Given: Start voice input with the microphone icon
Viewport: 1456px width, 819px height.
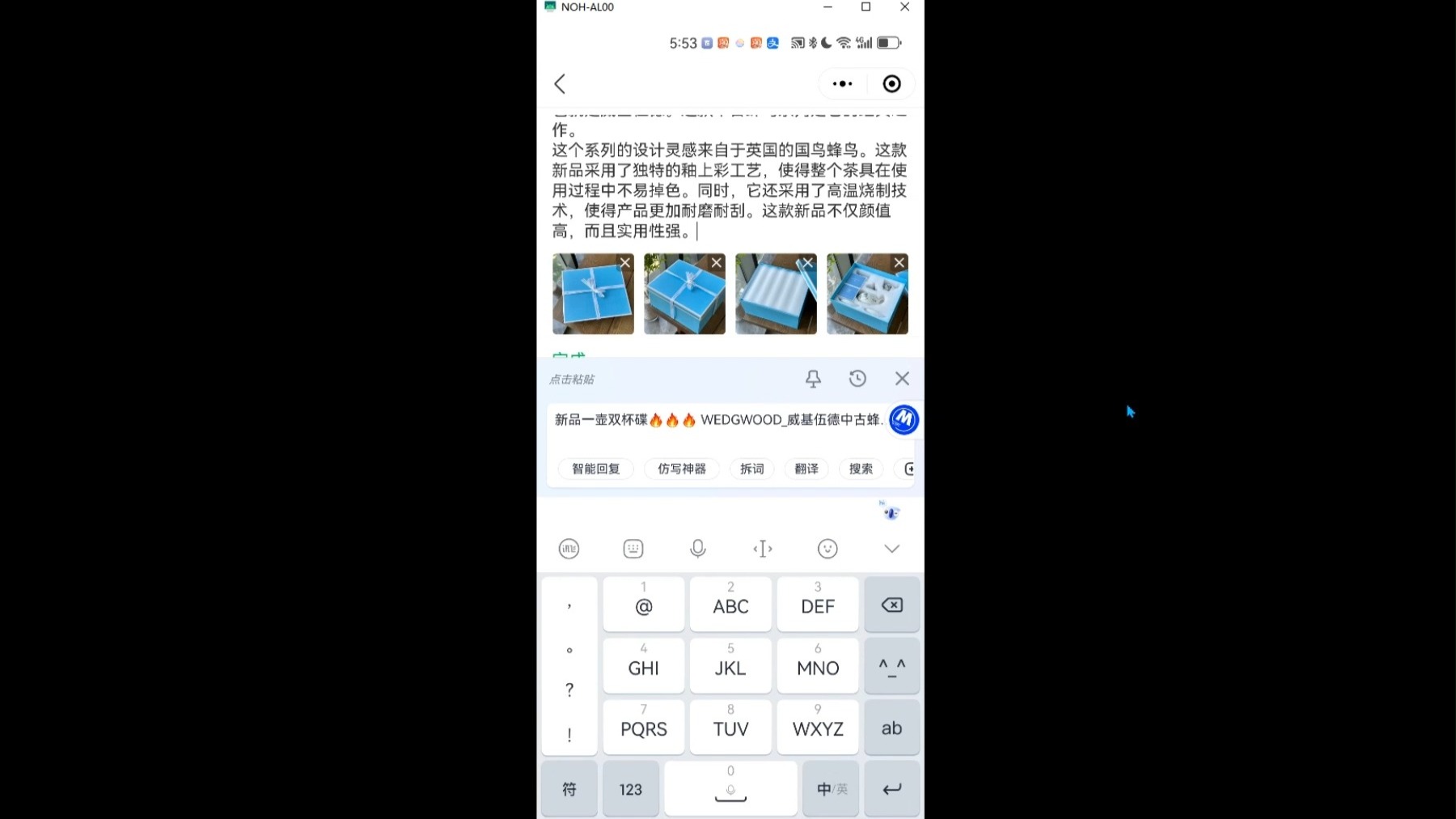Looking at the screenshot, I should click(x=697, y=550).
